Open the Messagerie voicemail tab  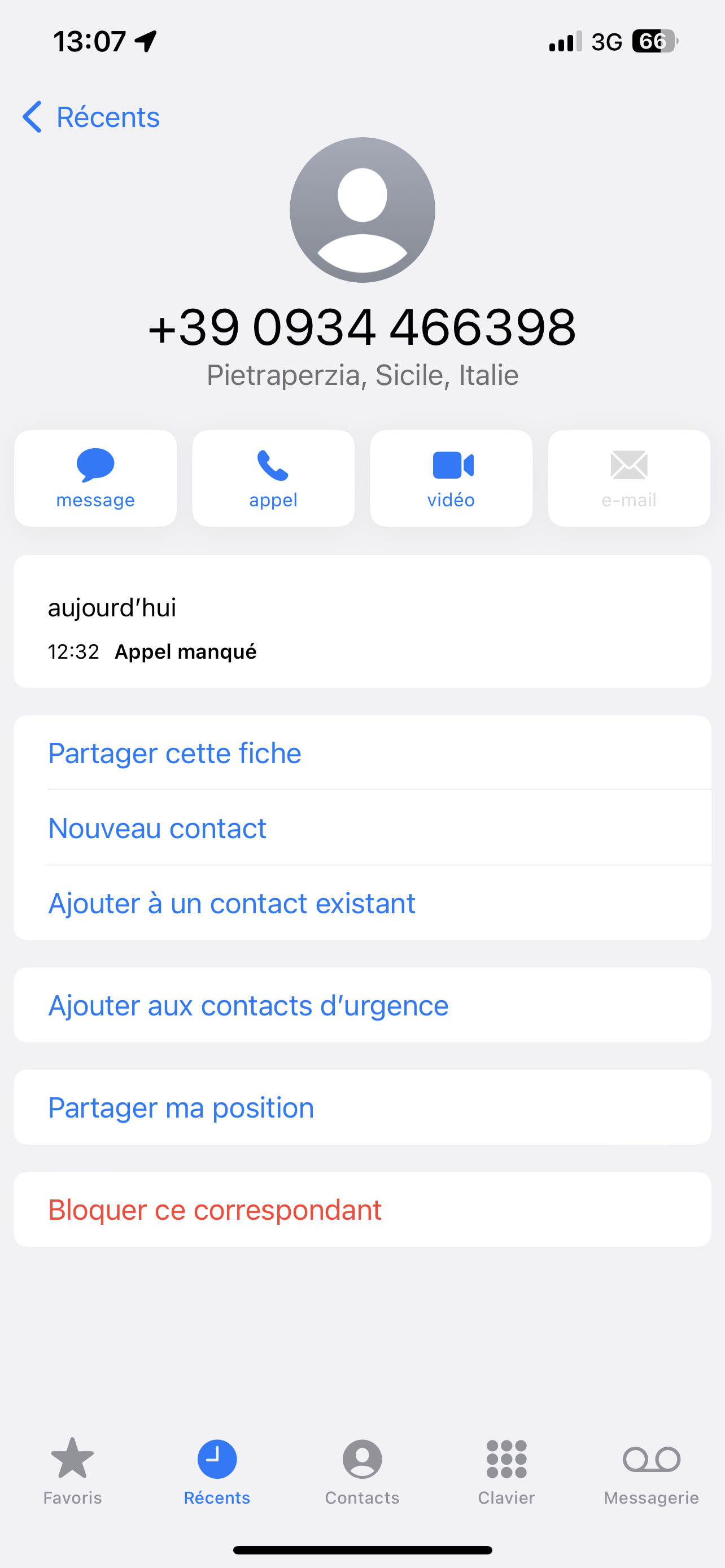coord(652,1470)
